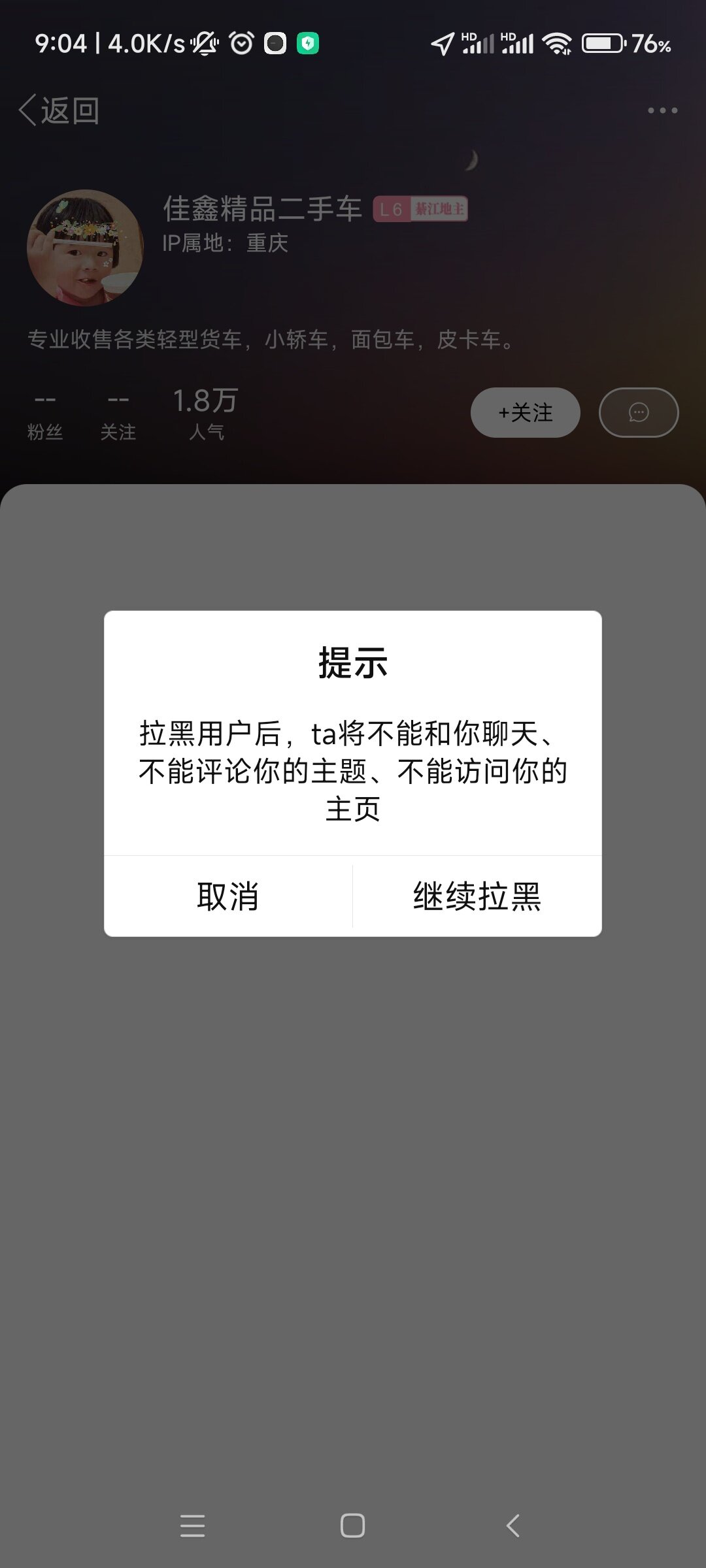This screenshot has height=1568, width=706.
Task: Open the three-dot overflow menu
Action: click(662, 110)
